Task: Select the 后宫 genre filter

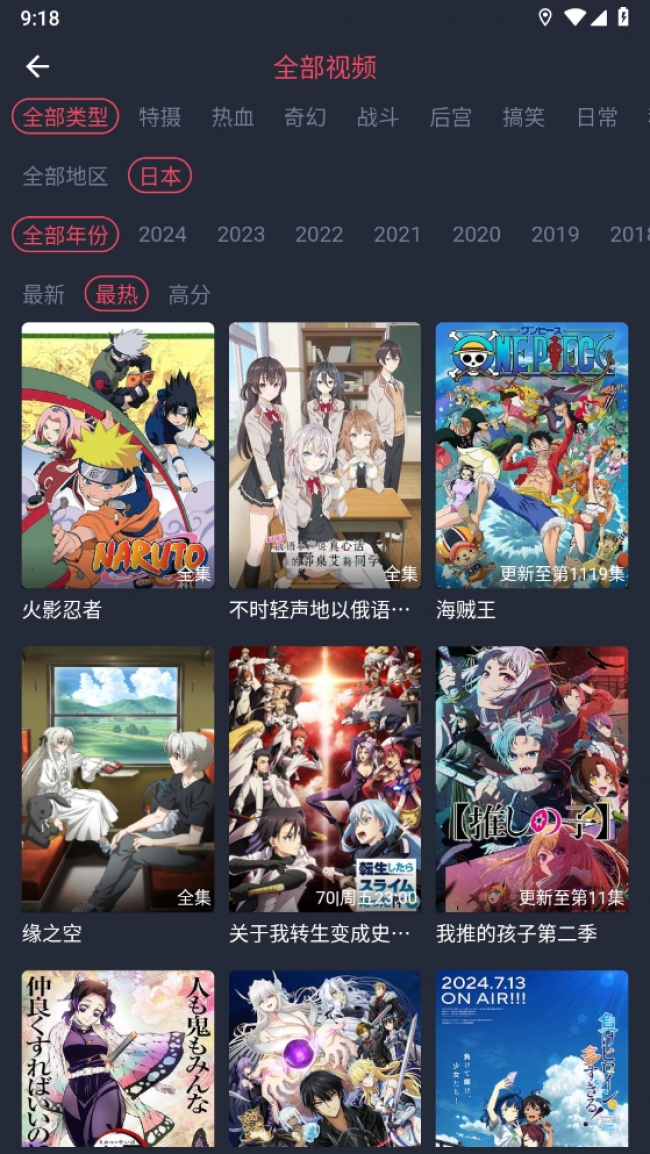Action: [x=450, y=117]
